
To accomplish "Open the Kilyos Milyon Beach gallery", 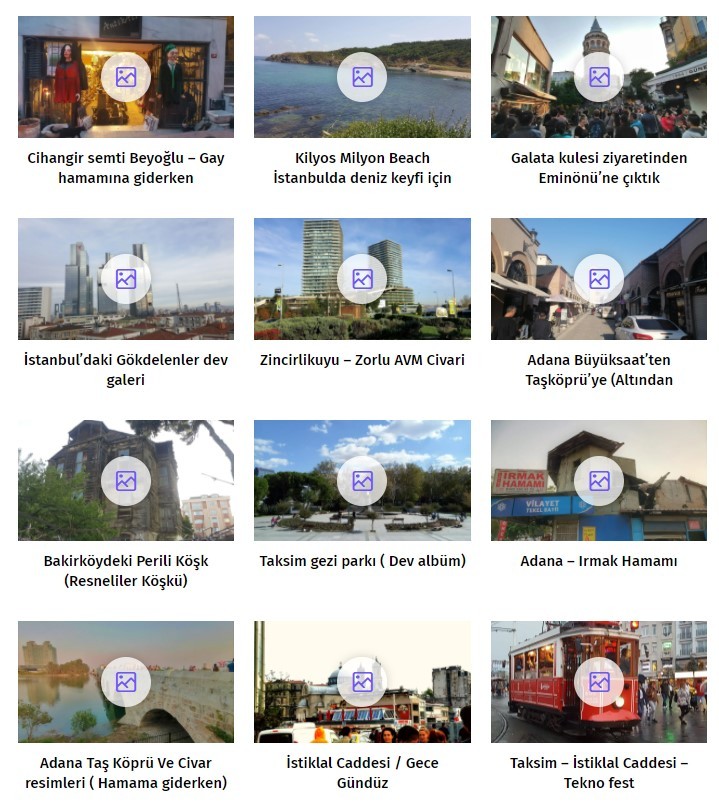I will pyautogui.click(x=362, y=77).
